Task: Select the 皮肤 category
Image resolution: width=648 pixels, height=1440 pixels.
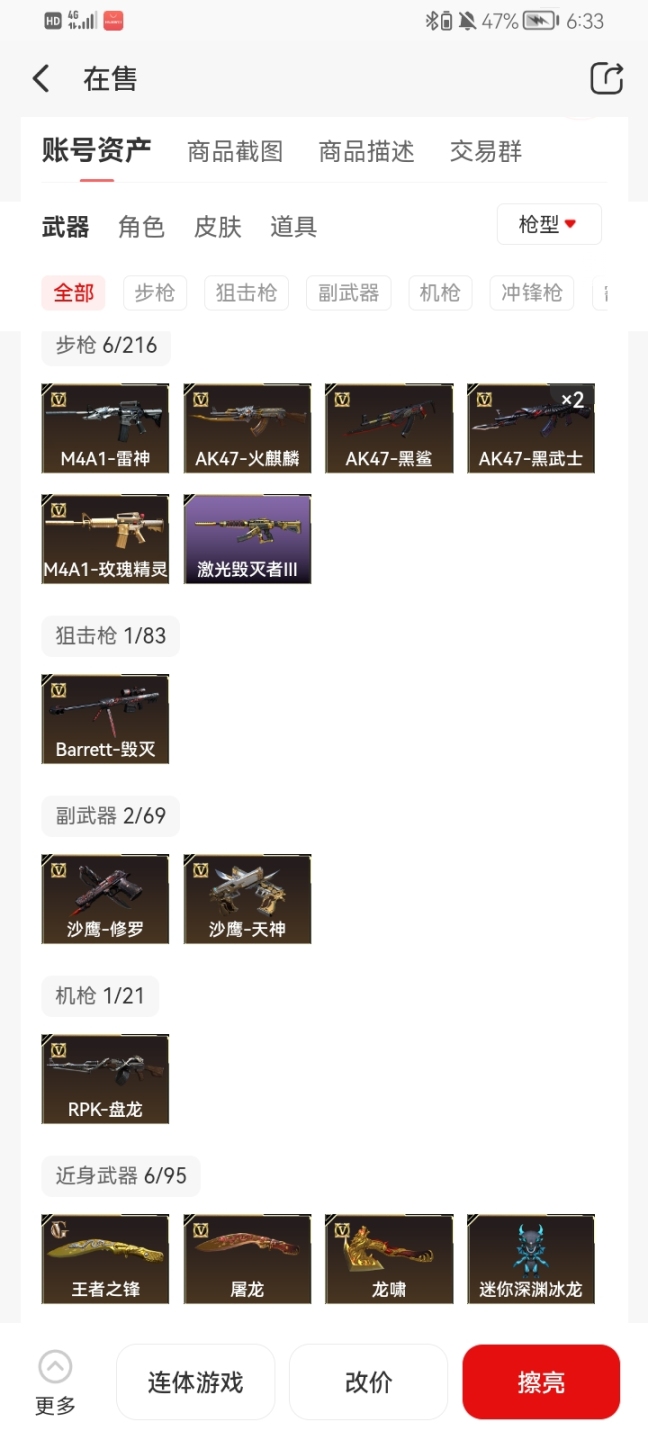Action: [x=217, y=227]
